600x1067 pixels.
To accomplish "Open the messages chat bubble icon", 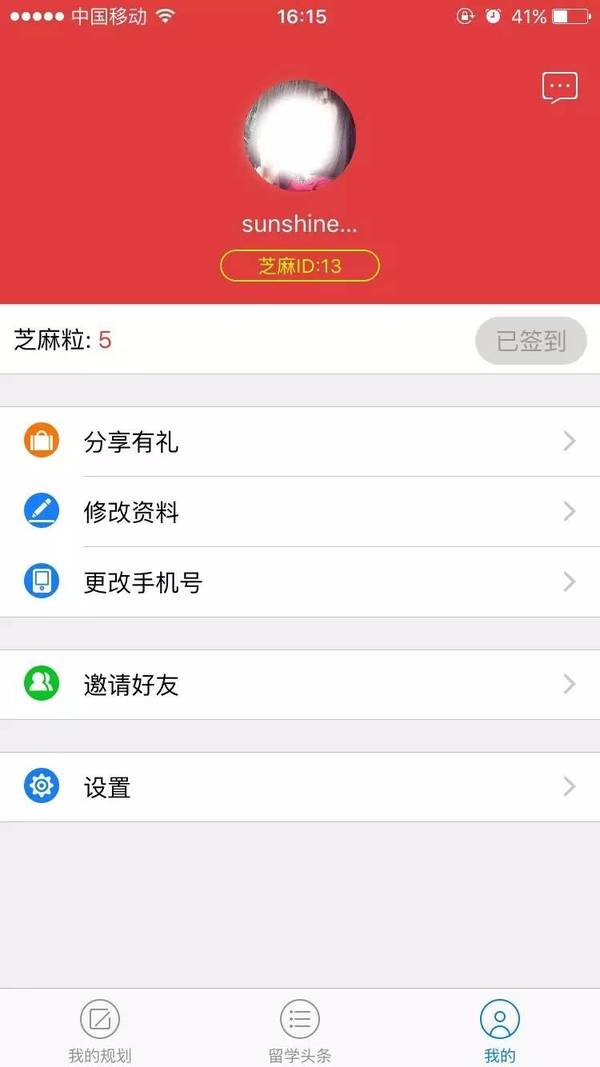I will point(559,87).
